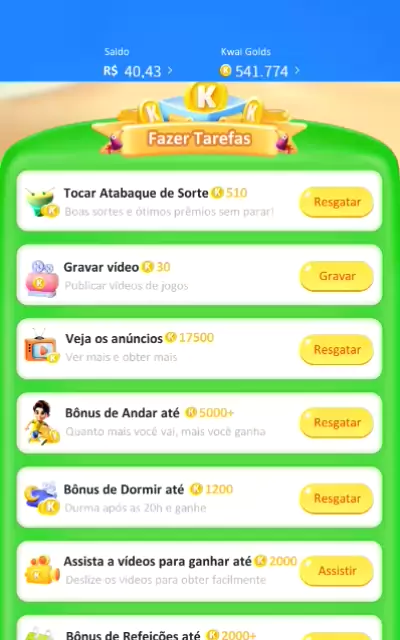Open the Saldo balance of R$ 40,43

(x=138, y=71)
